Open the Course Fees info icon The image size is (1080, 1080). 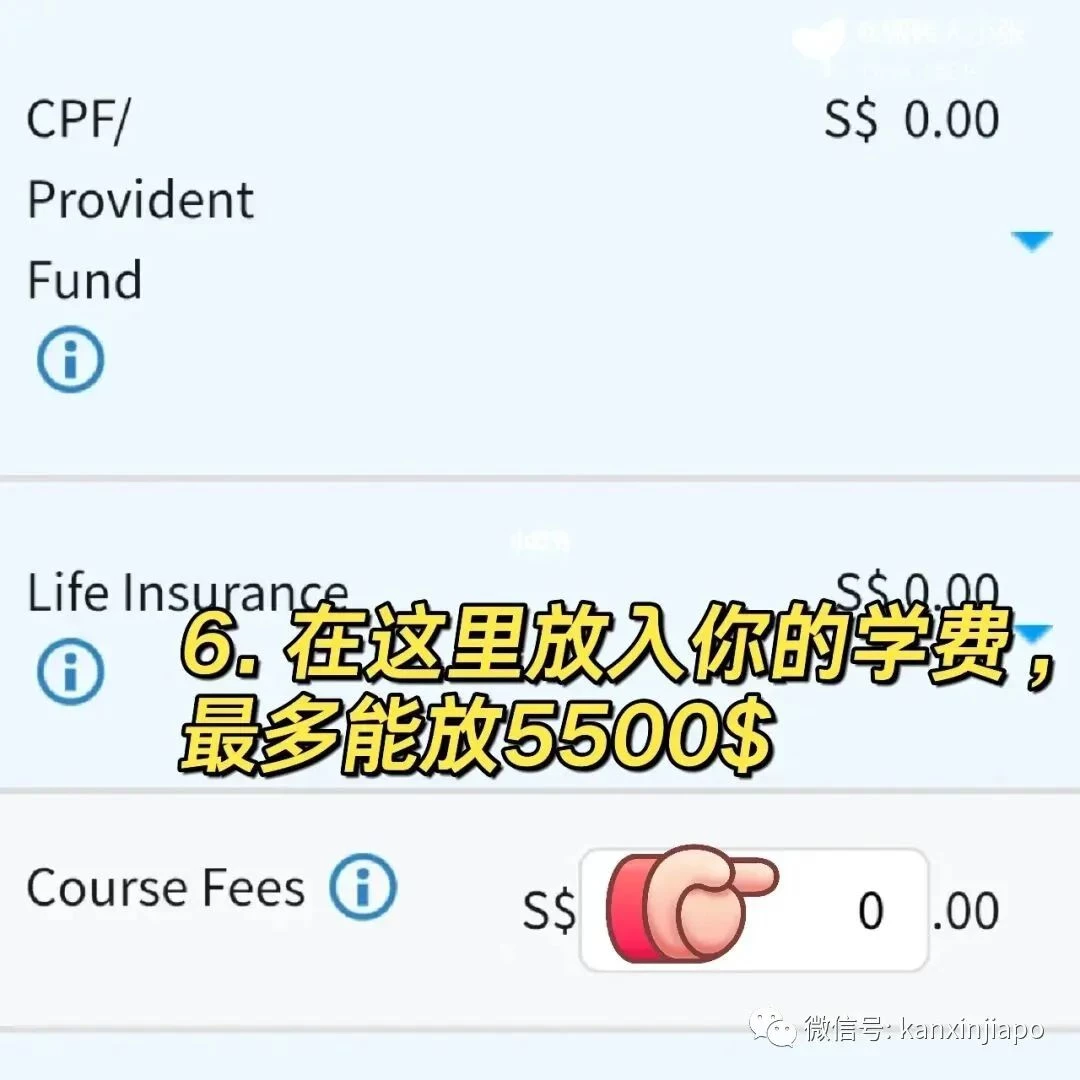coord(363,887)
